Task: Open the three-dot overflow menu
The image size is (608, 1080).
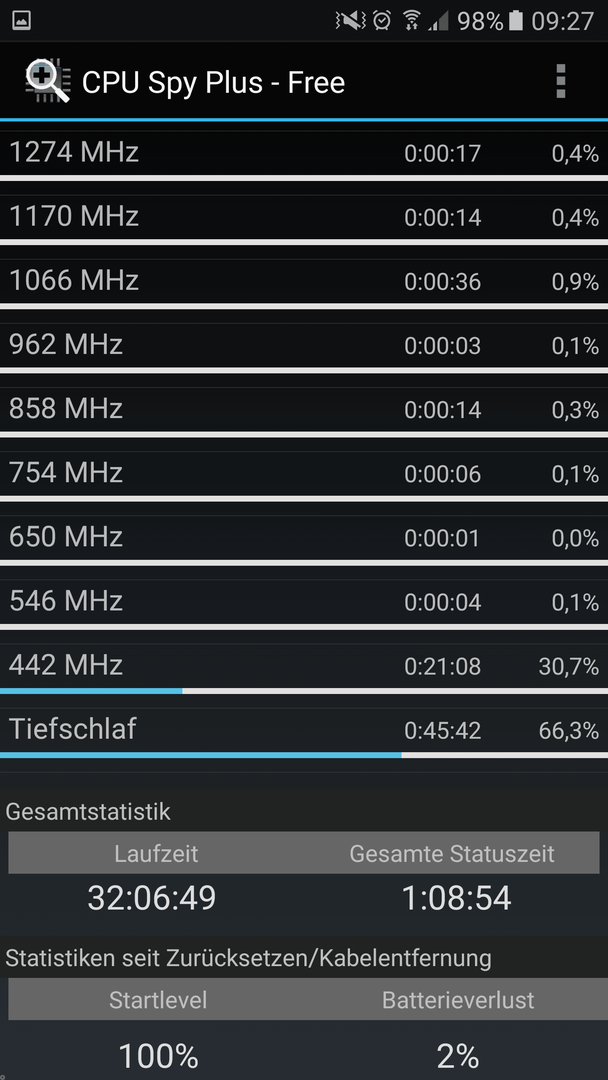Action: click(560, 81)
